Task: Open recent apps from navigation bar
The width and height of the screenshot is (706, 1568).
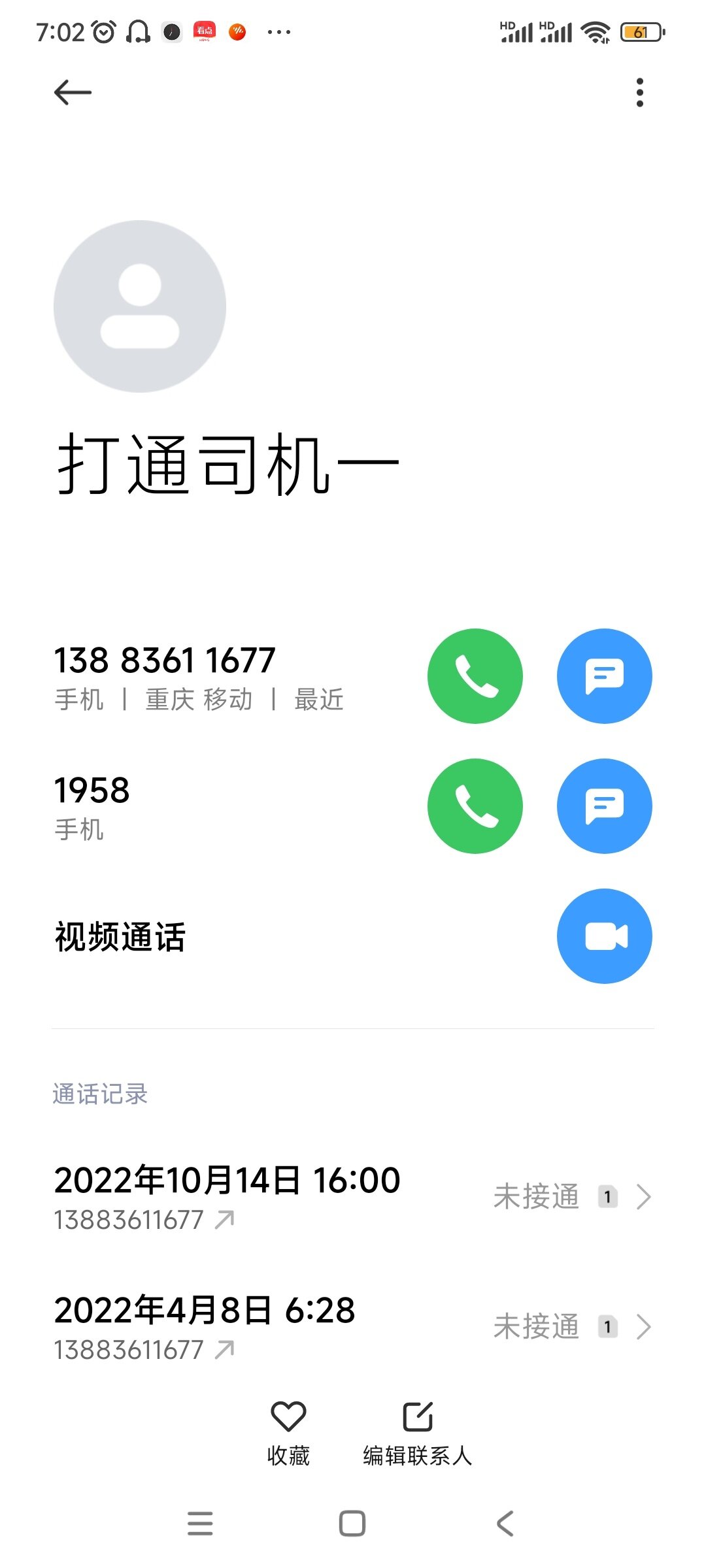Action: tap(200, 1524)
